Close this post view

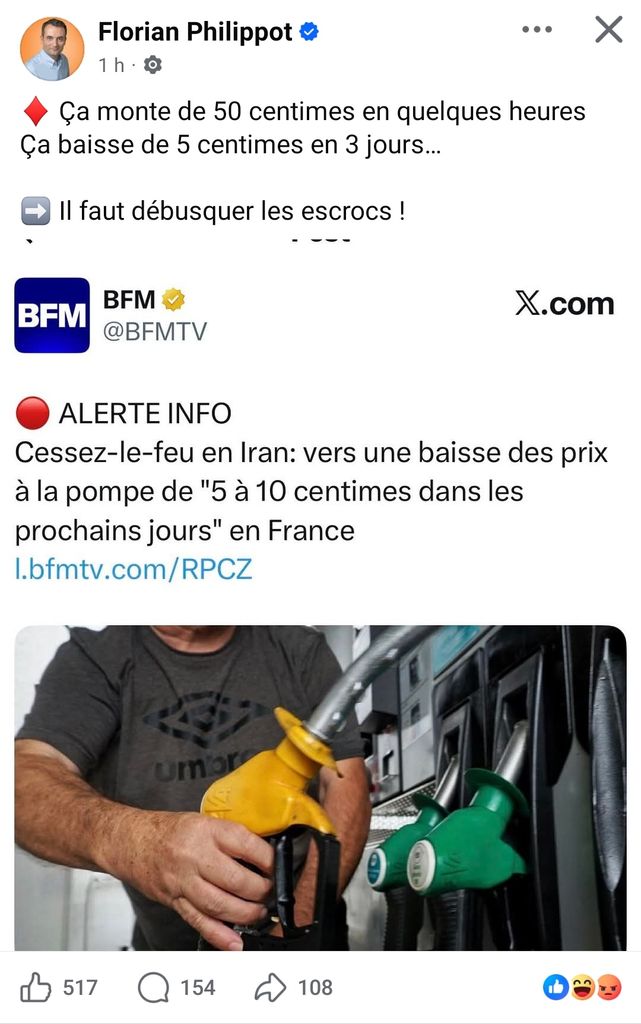click(x=608, y=30)
